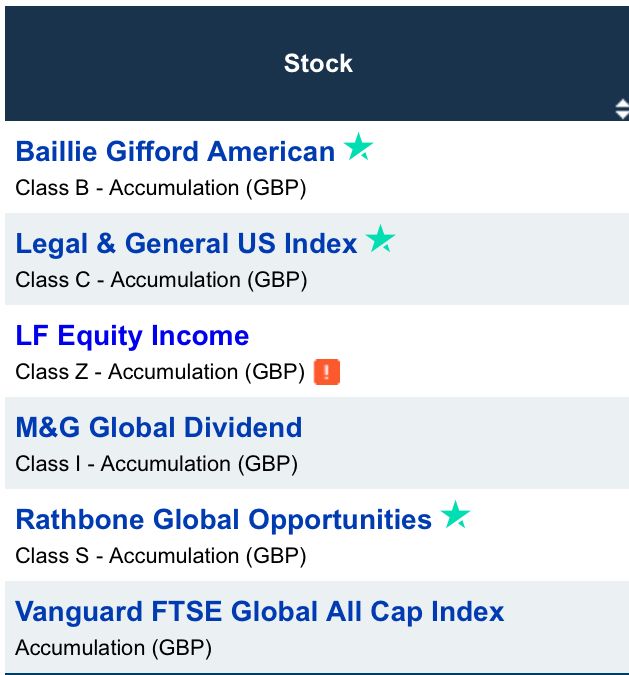Open M&G Global Dividend fund
This screenshot has height=675, width=629.
coord(158,428)
